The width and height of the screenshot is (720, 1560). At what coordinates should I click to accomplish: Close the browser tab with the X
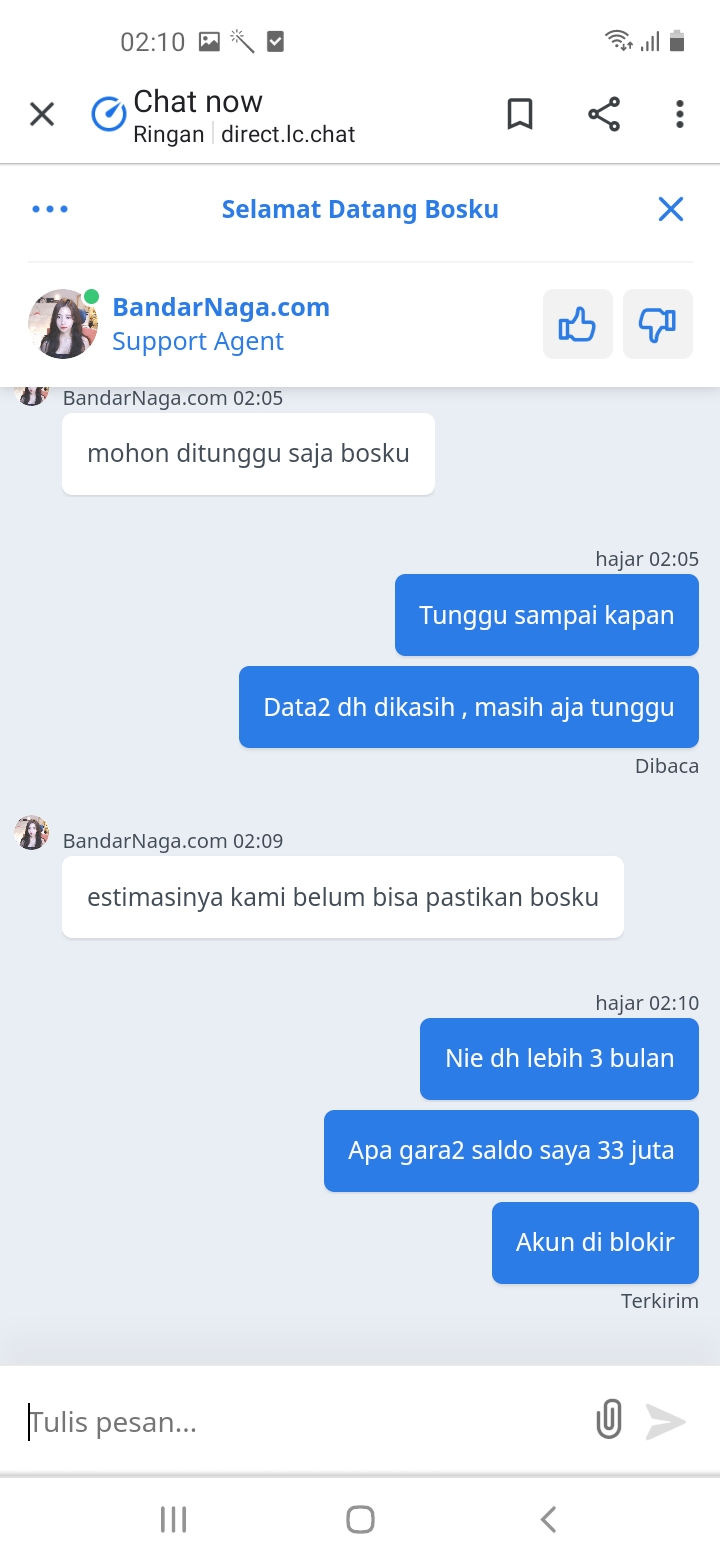click(42, 114)
